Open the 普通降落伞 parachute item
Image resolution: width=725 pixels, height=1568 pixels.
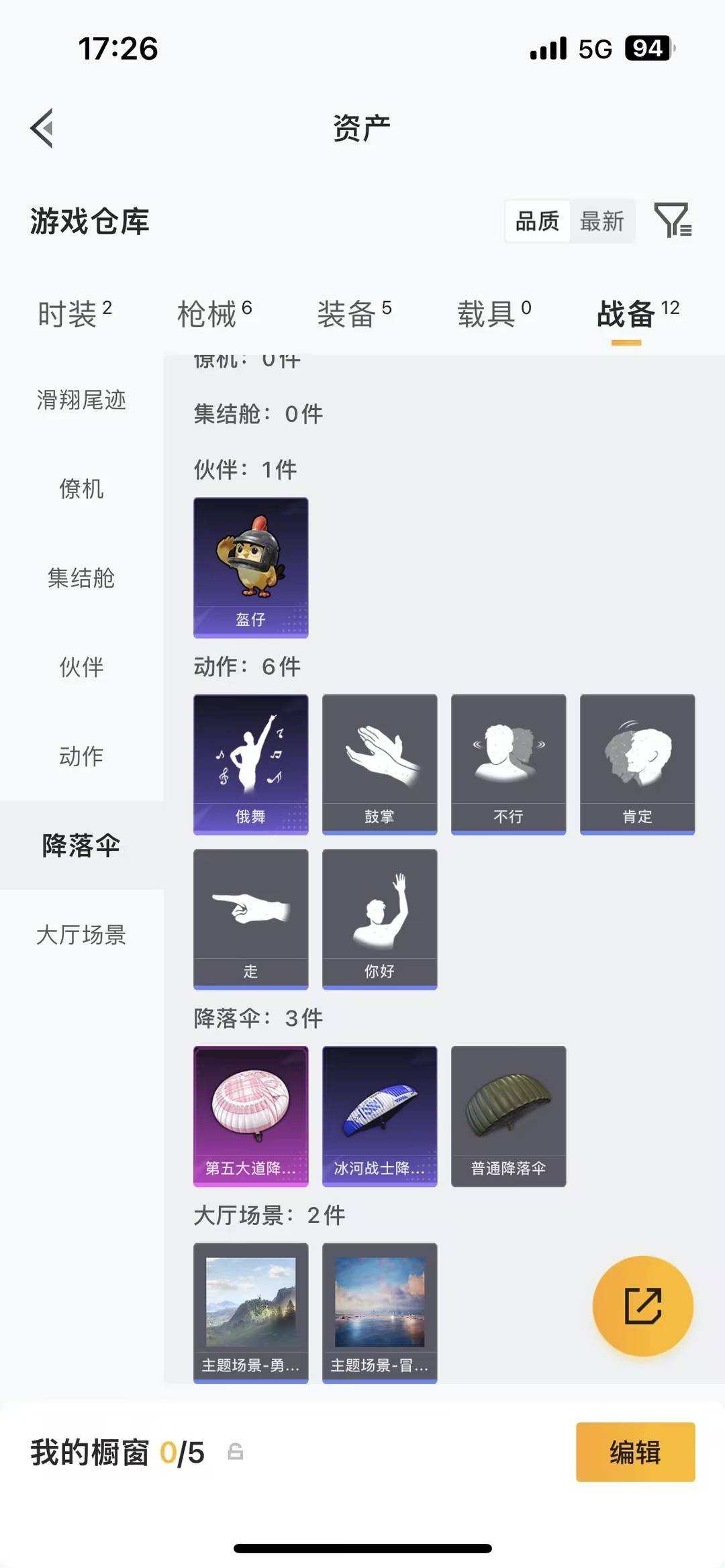(508, 1114)
